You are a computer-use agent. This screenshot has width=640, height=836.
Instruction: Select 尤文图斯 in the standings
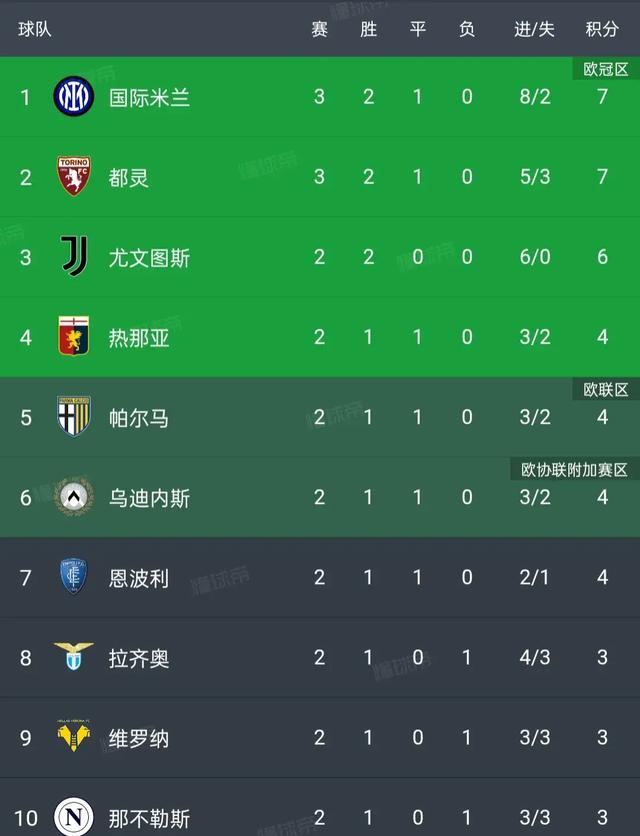point(149,258)
